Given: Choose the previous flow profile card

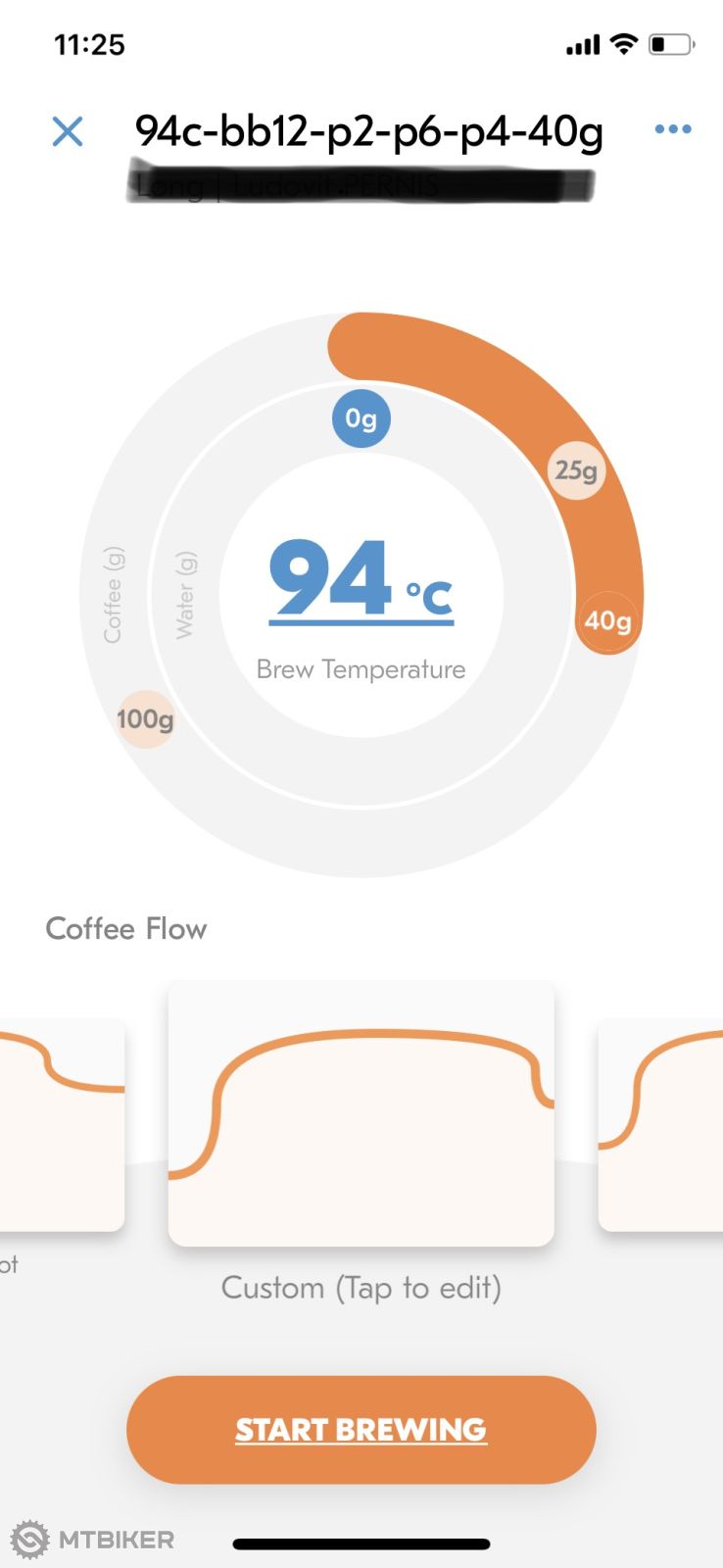Looking at the screenshot, I should [59, 1124].
